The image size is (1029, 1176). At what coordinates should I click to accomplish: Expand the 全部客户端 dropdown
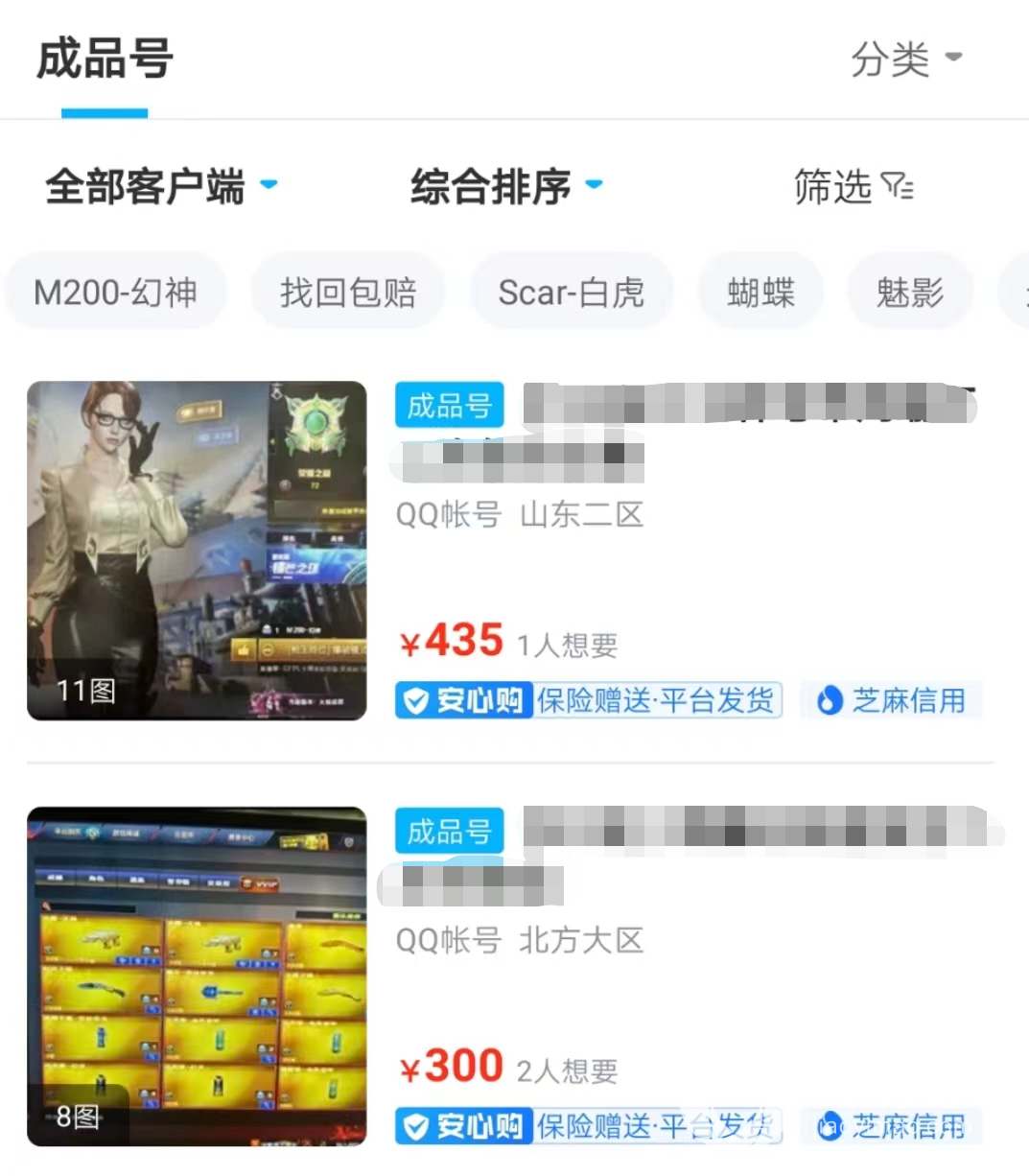point(160,186)
